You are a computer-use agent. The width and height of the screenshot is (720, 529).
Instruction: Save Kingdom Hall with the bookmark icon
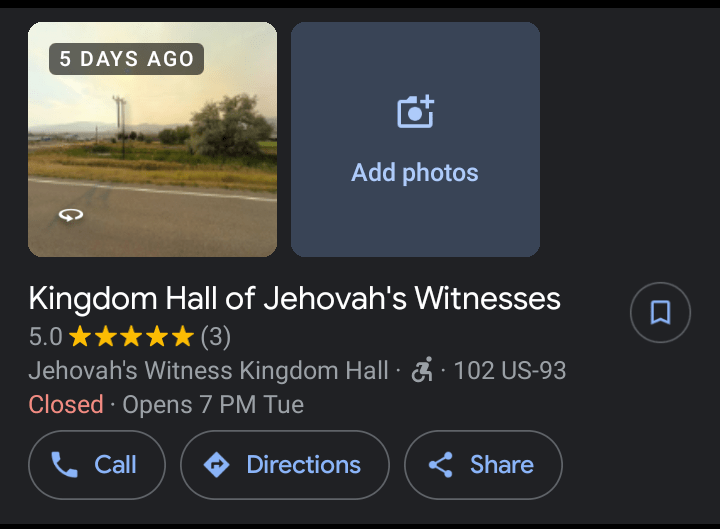click(660, 313)
